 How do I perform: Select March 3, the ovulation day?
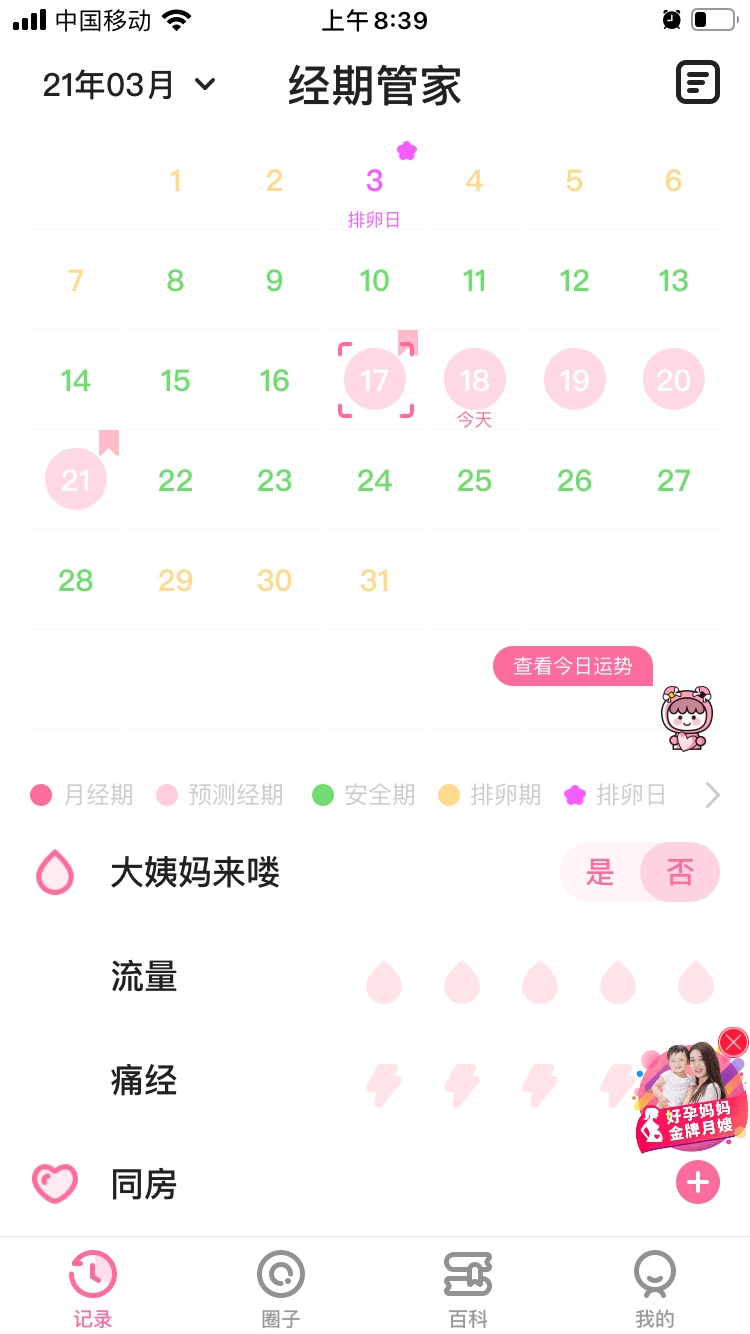374,181
